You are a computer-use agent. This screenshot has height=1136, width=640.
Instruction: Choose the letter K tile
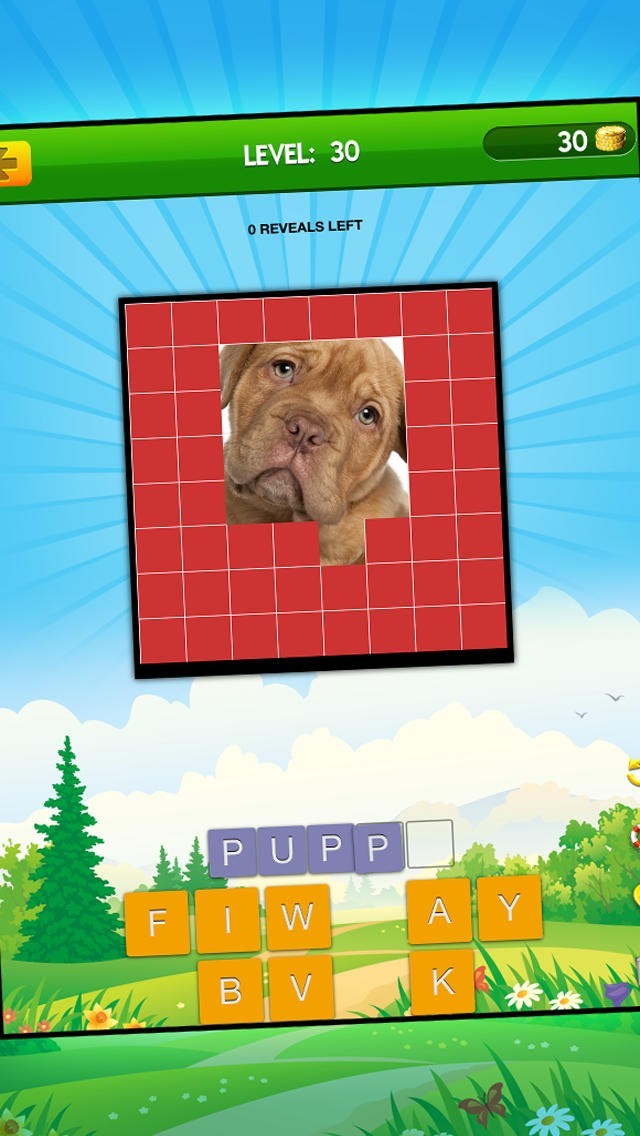pyautogui.click(x=442, y=982)
